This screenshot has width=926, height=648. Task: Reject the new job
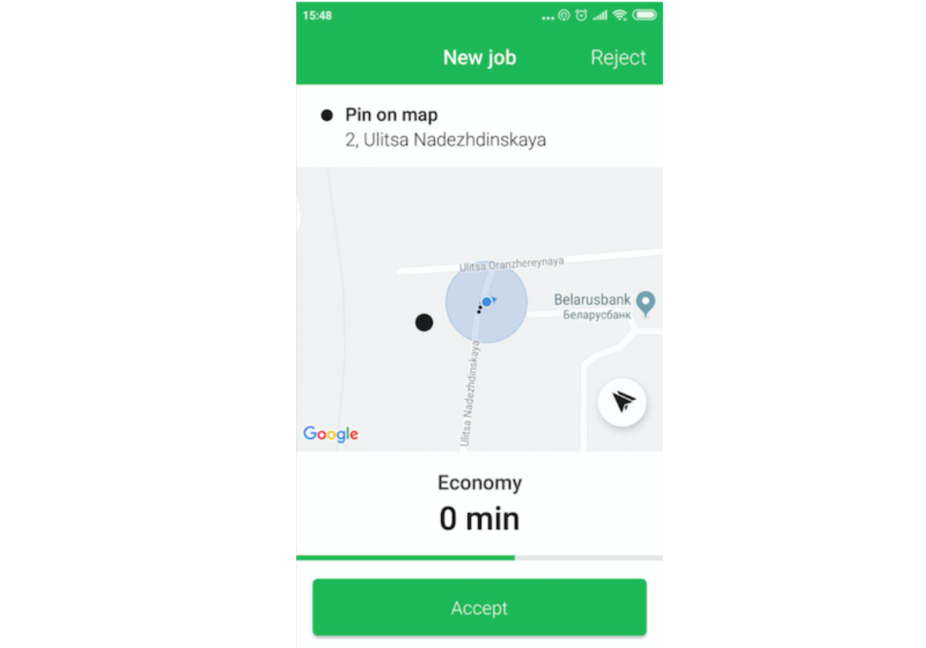pyautogui.click(x=618, y=58)
